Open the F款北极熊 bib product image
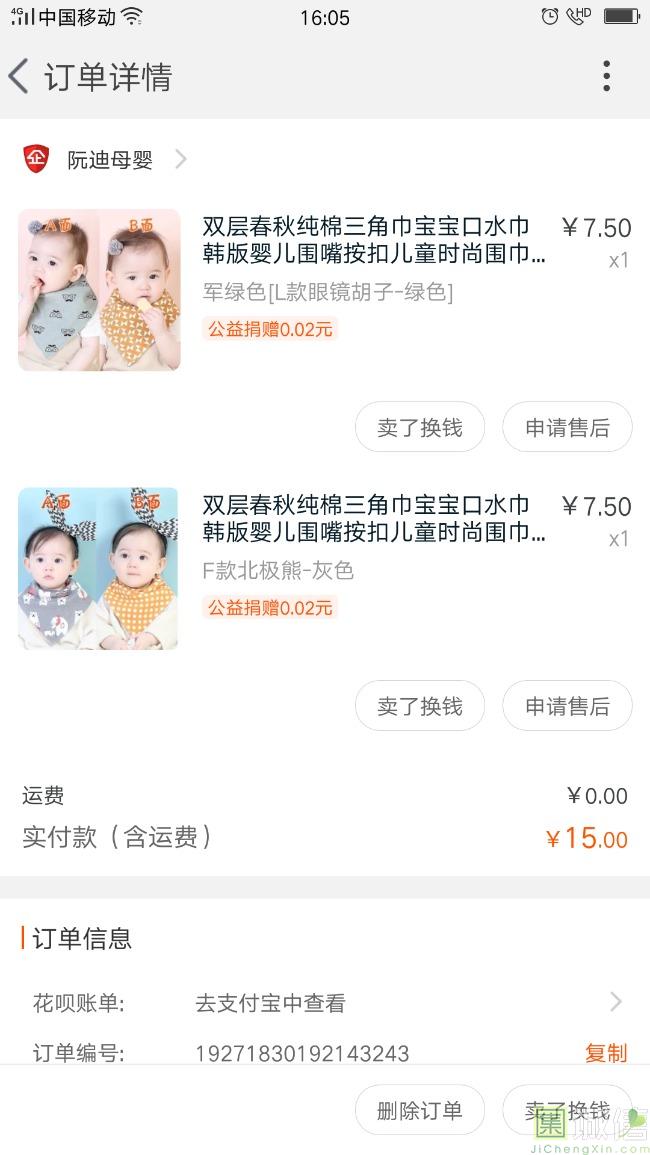 (99, 568)
